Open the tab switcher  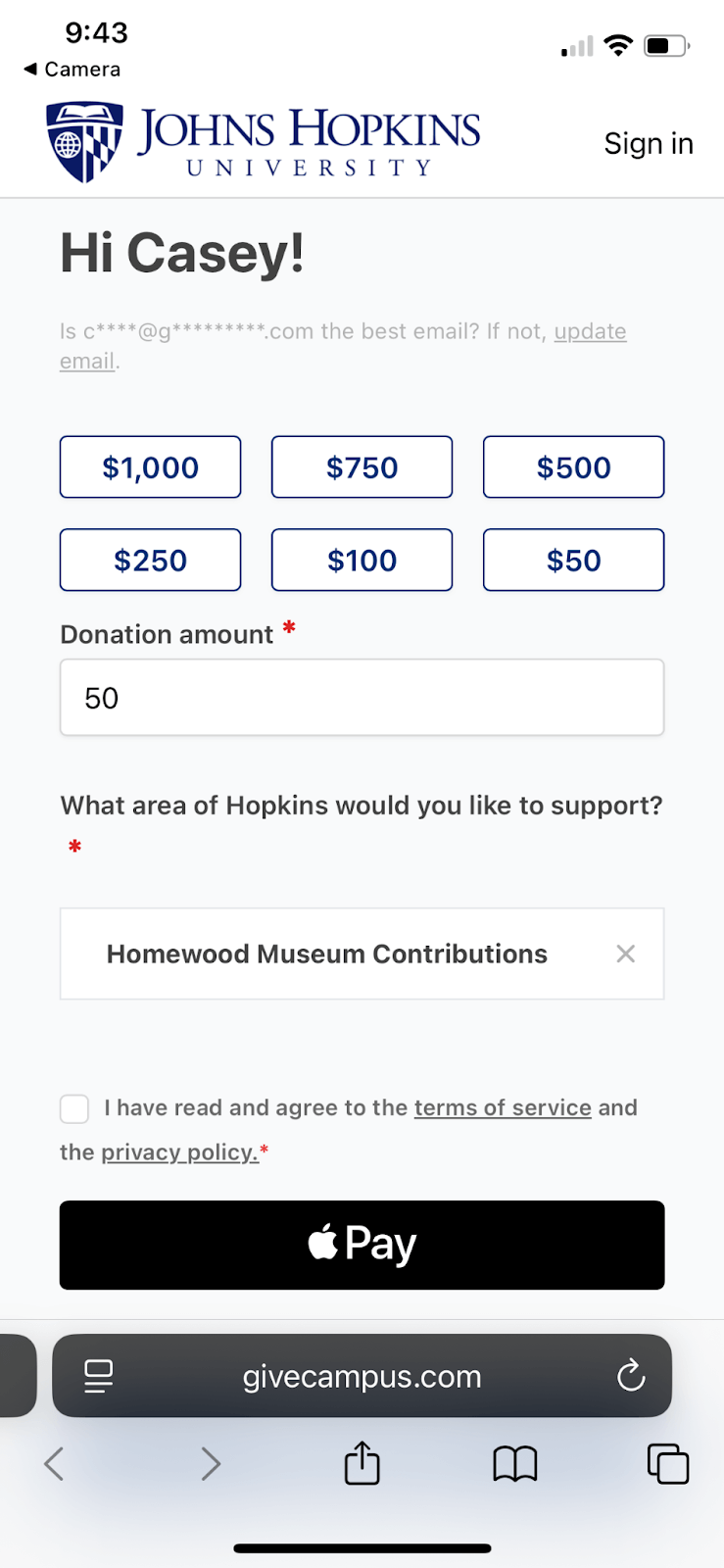tap(668, 1463)
